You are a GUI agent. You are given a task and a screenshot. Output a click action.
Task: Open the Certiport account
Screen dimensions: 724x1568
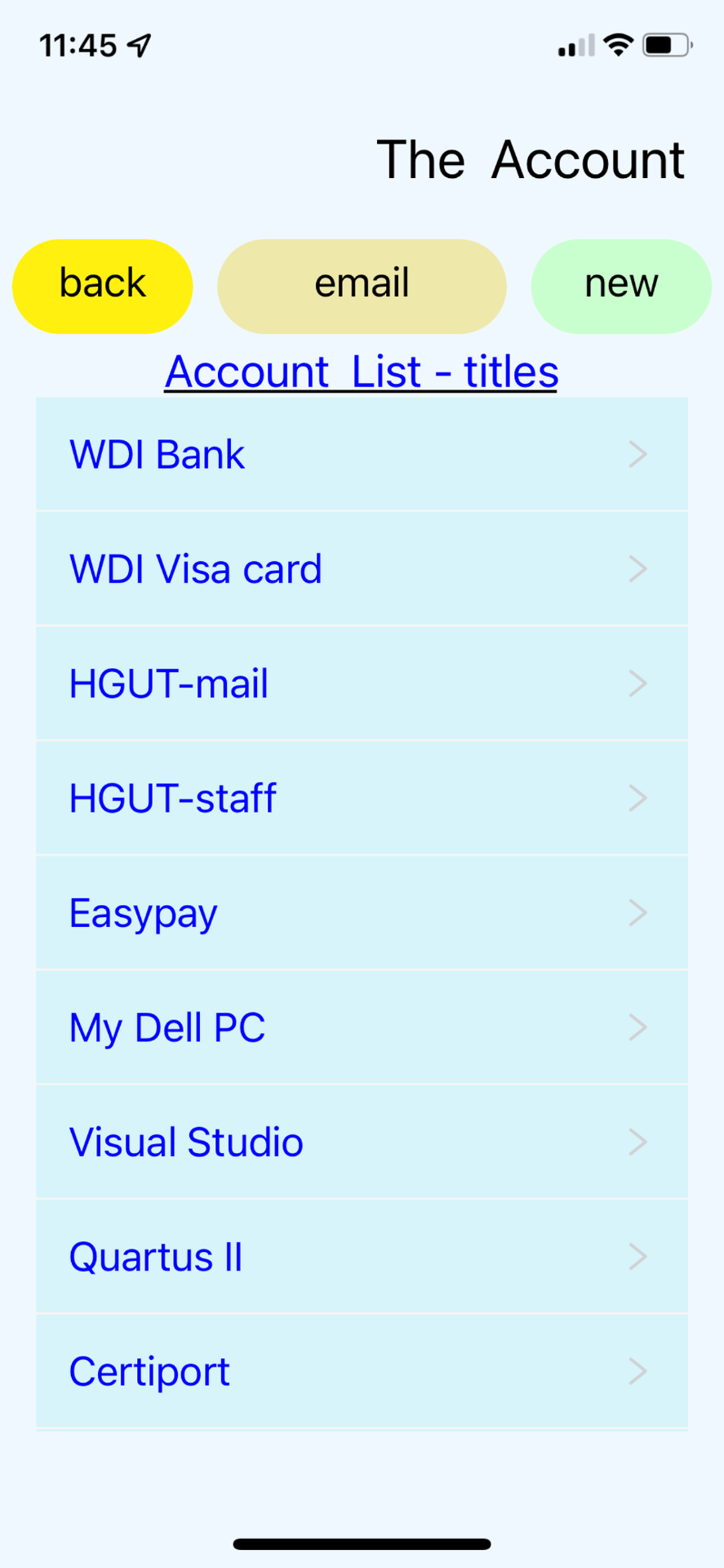click(x=362, y=1371)
